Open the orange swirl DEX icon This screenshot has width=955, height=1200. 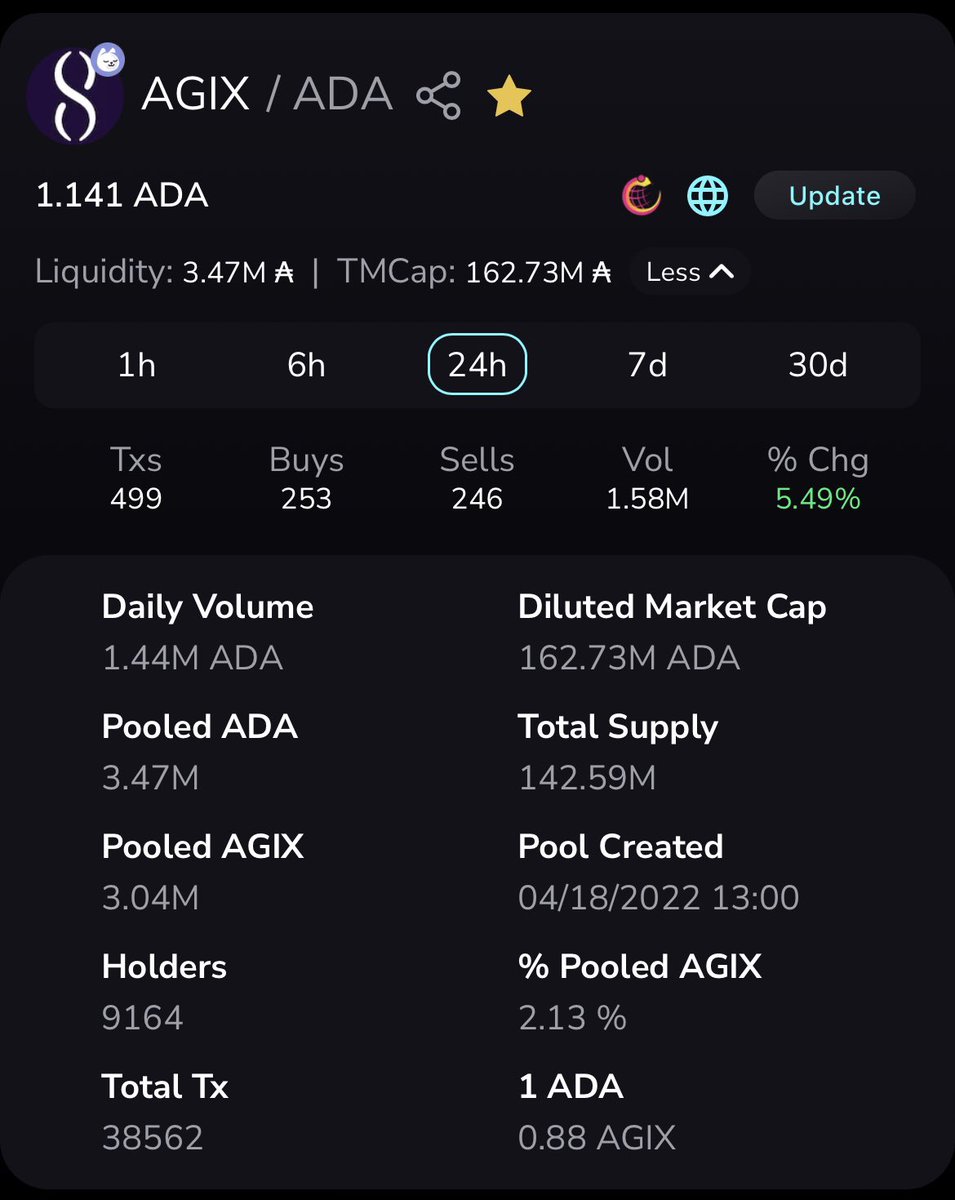(x=643, y=195)
